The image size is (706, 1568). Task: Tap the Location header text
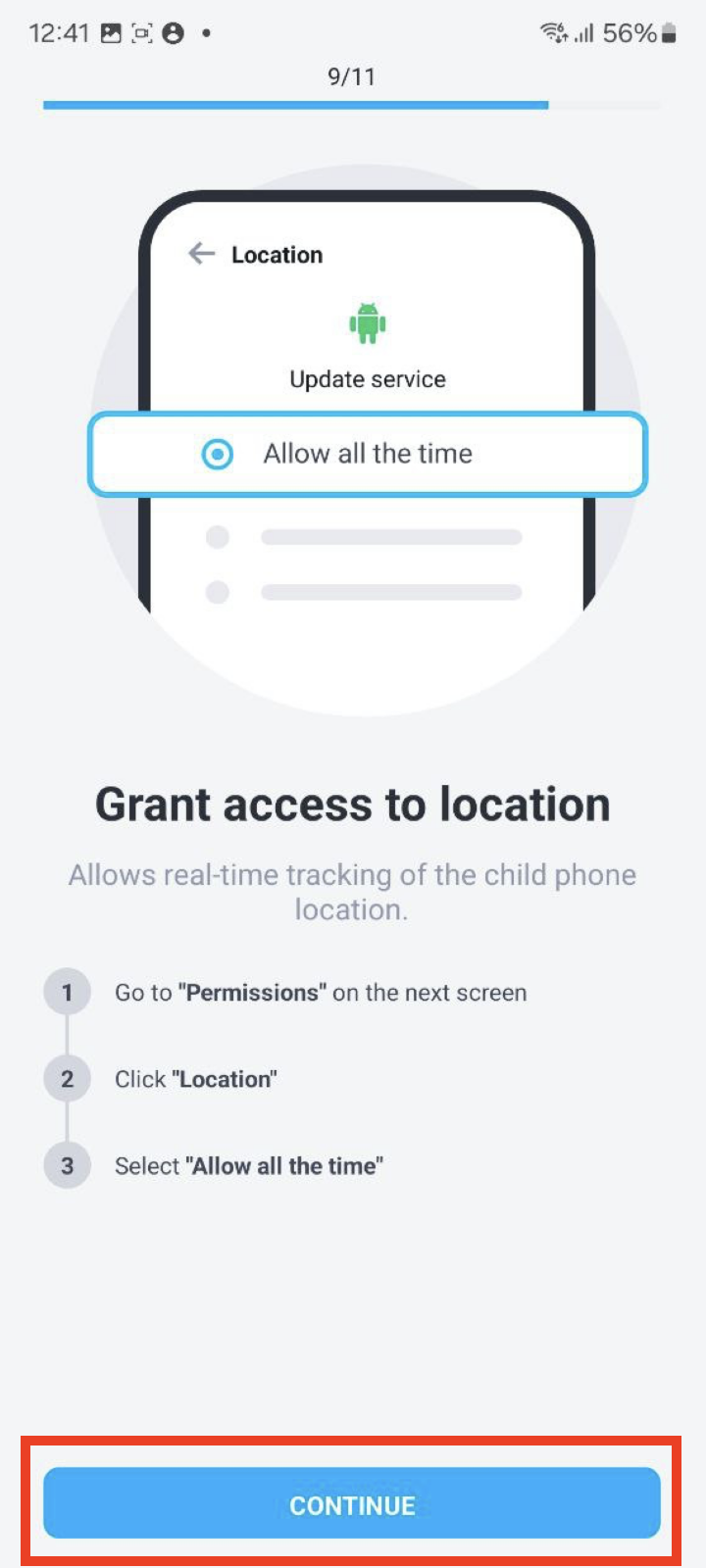278,255
